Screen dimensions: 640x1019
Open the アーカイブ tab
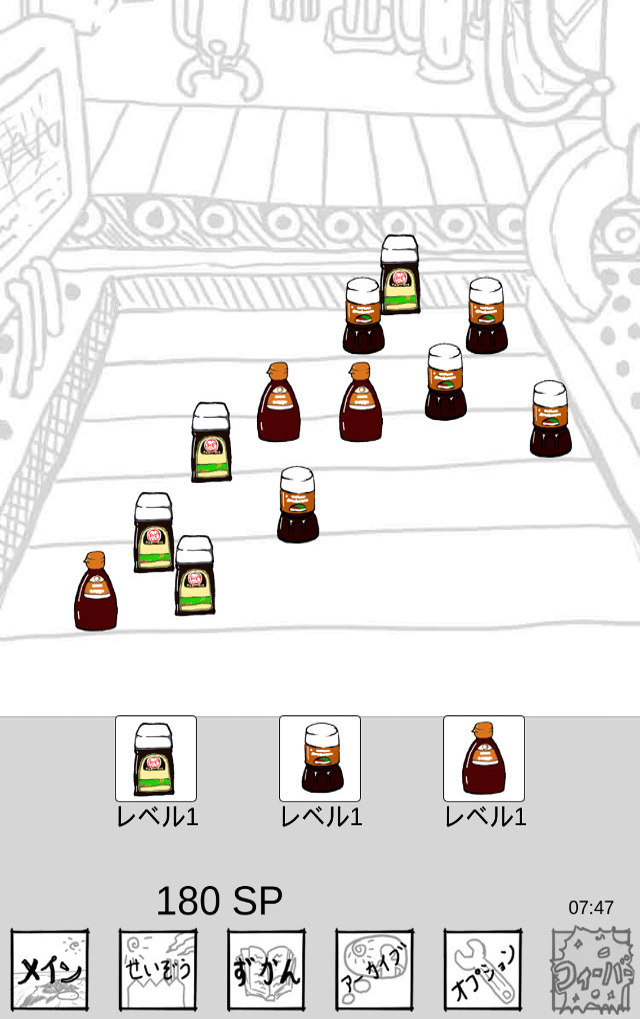374,968
